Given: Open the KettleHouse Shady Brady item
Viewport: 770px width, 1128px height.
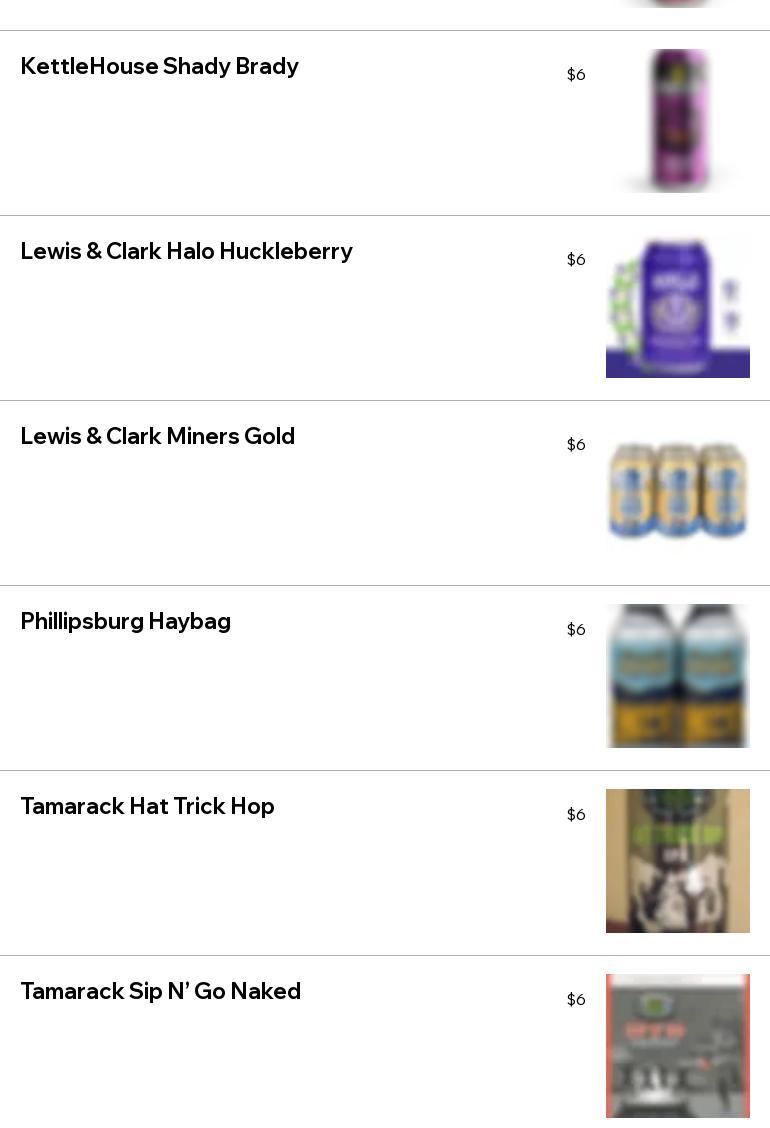Looking at the screenshot, I should click(160, 67).
